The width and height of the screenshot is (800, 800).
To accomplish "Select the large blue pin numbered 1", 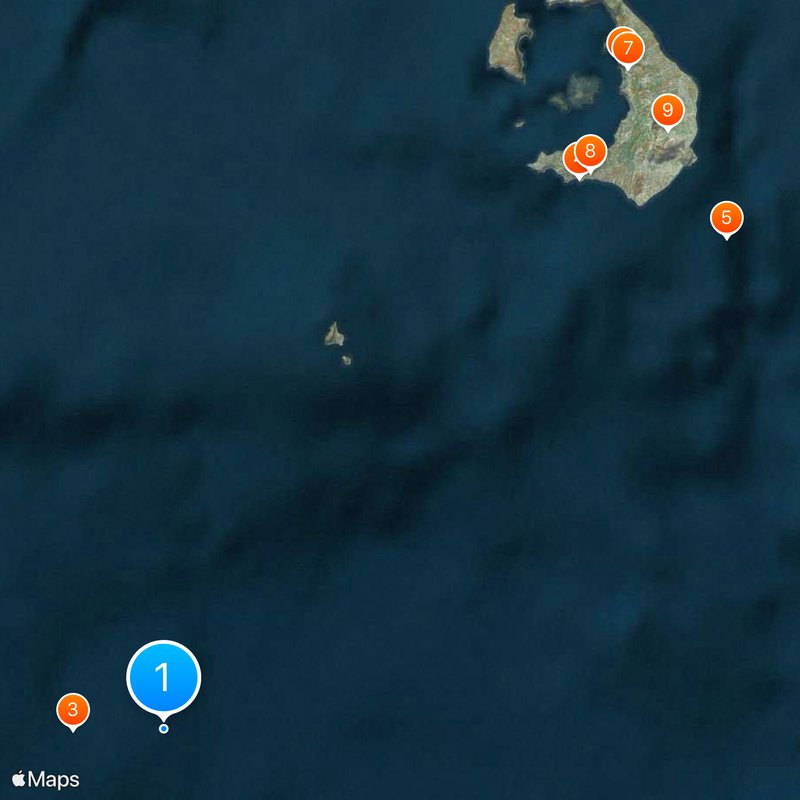I will coord(164,678).
